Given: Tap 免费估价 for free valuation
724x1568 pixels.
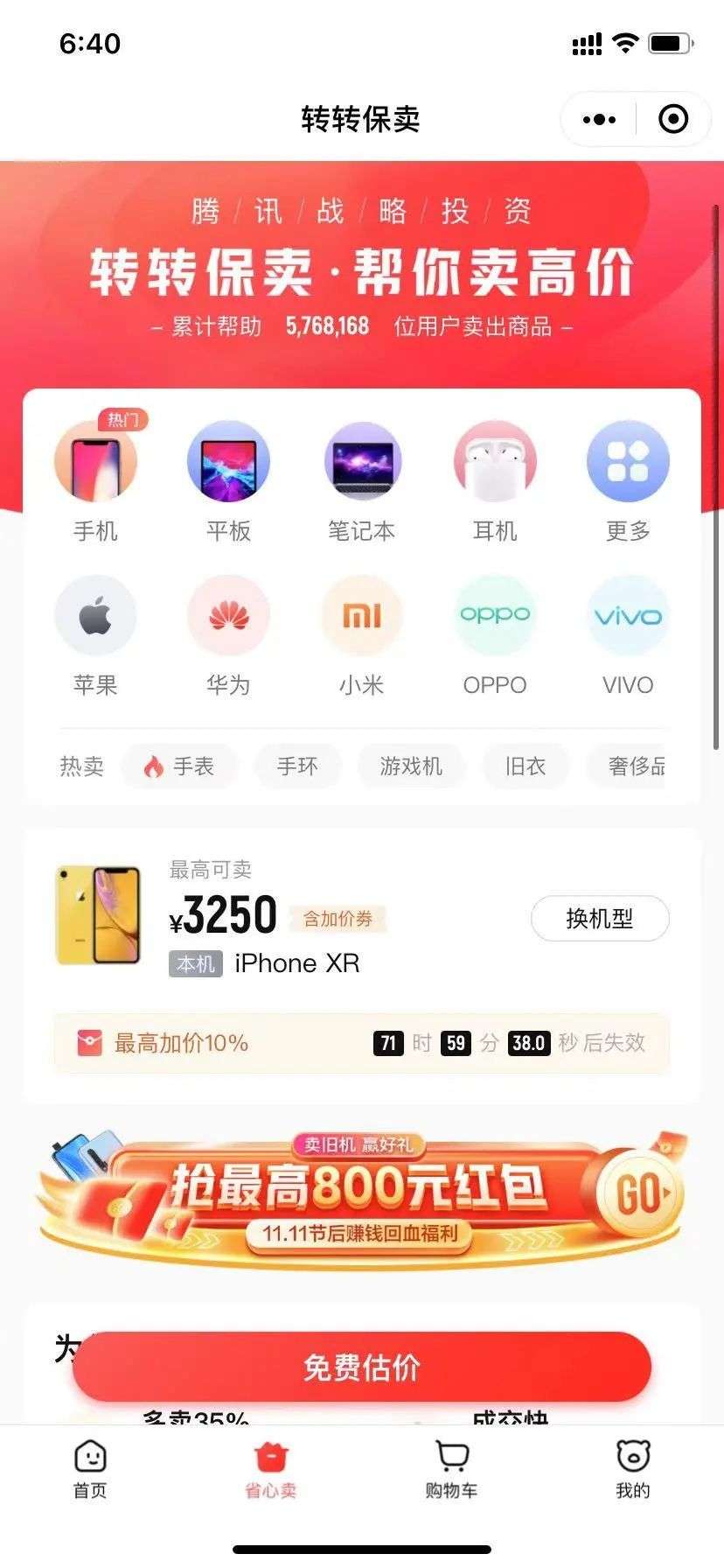Looking at the screenshot, I should coord(362,1367).
